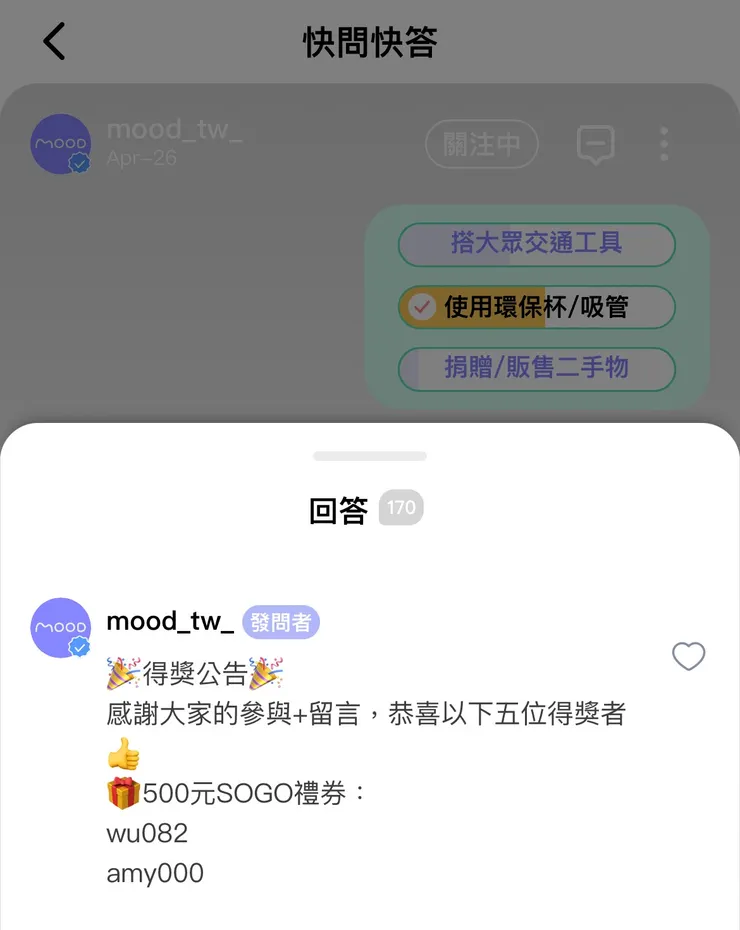This screenshot has height=930, width=740.
Task: Tap the party popper emoji in 得獎公告
Action: 122,671
